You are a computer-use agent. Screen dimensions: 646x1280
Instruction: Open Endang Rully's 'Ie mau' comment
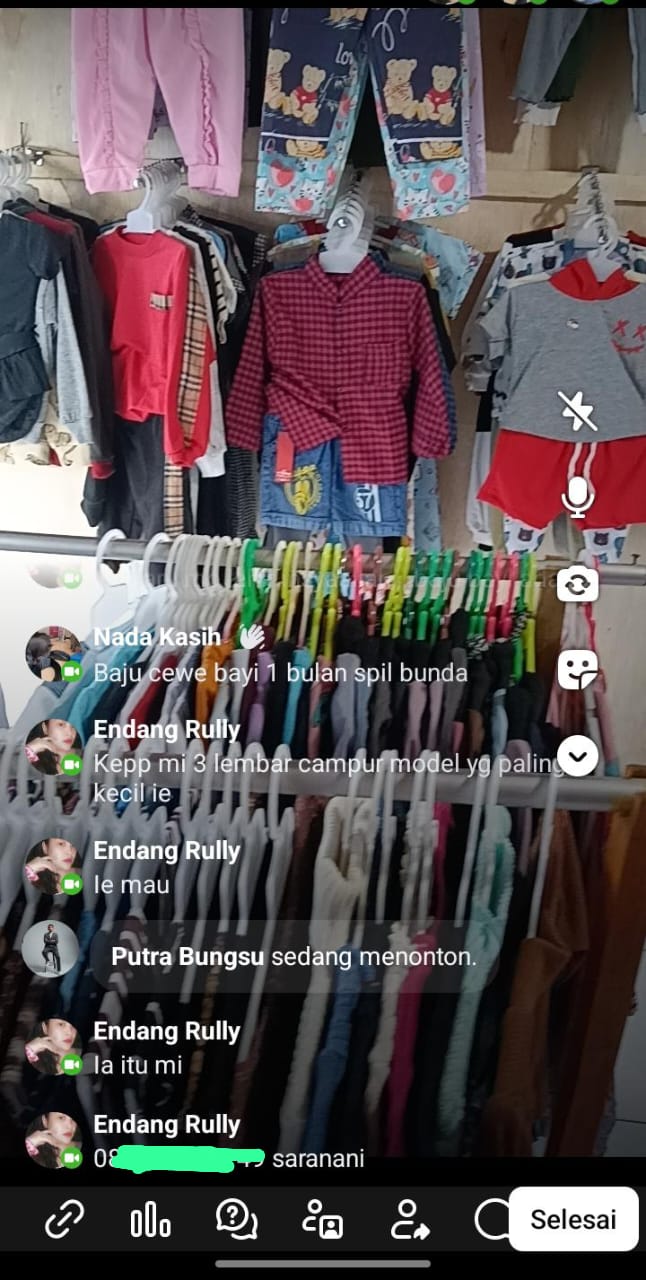point(131,884)
